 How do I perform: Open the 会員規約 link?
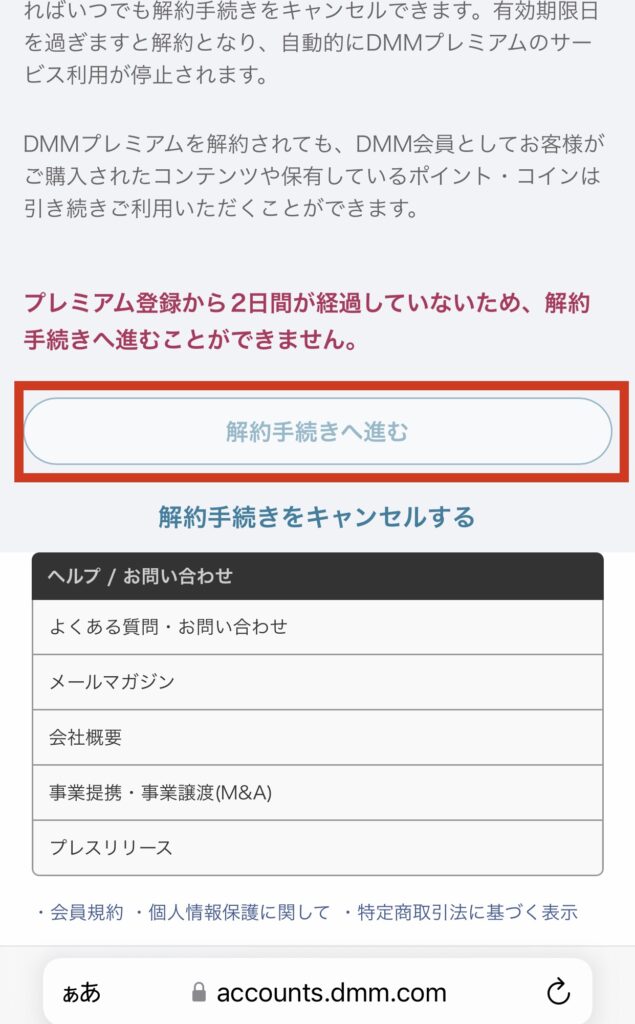(x=84, y=912)
